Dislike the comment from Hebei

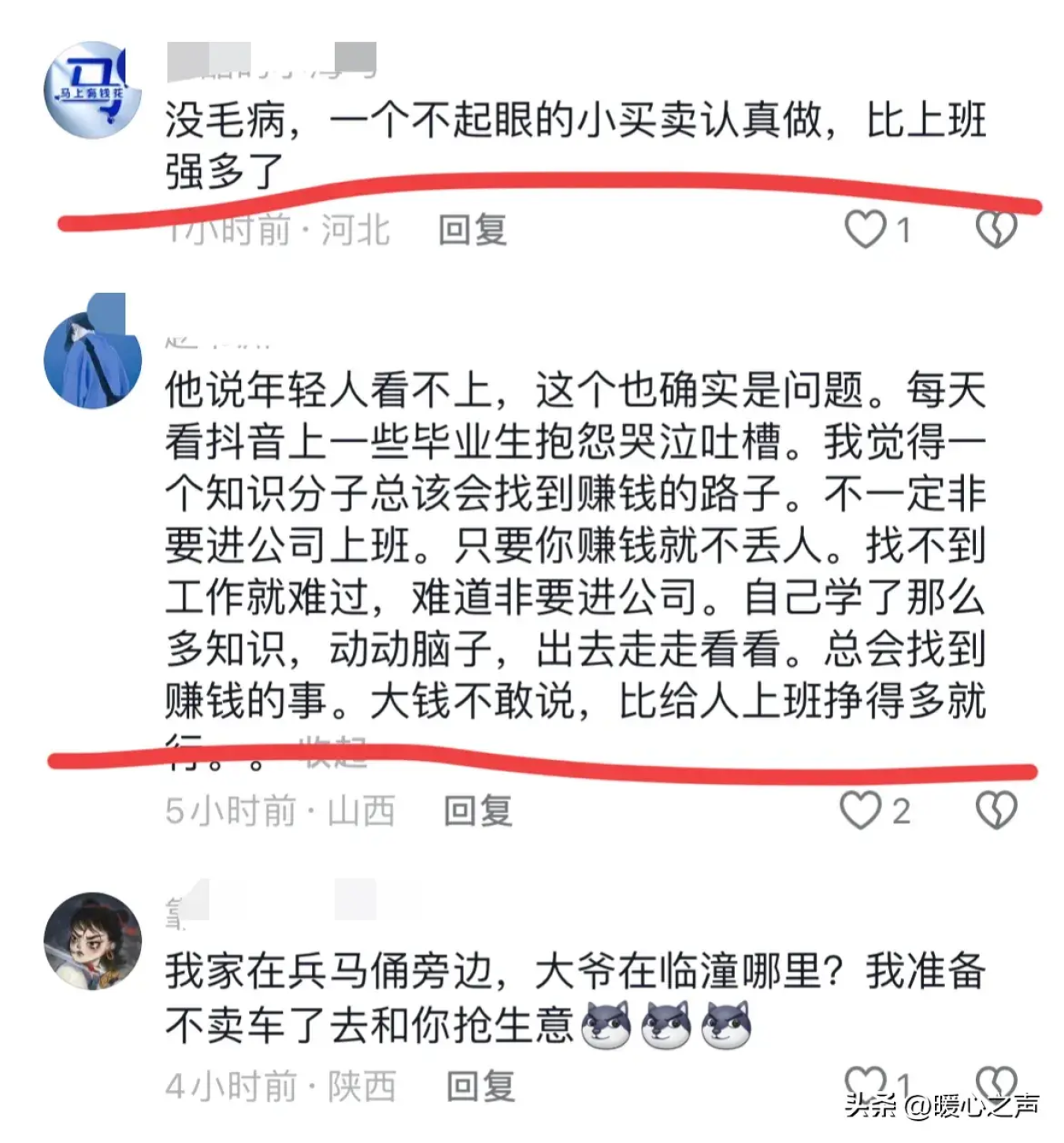(x=996, y=230)
